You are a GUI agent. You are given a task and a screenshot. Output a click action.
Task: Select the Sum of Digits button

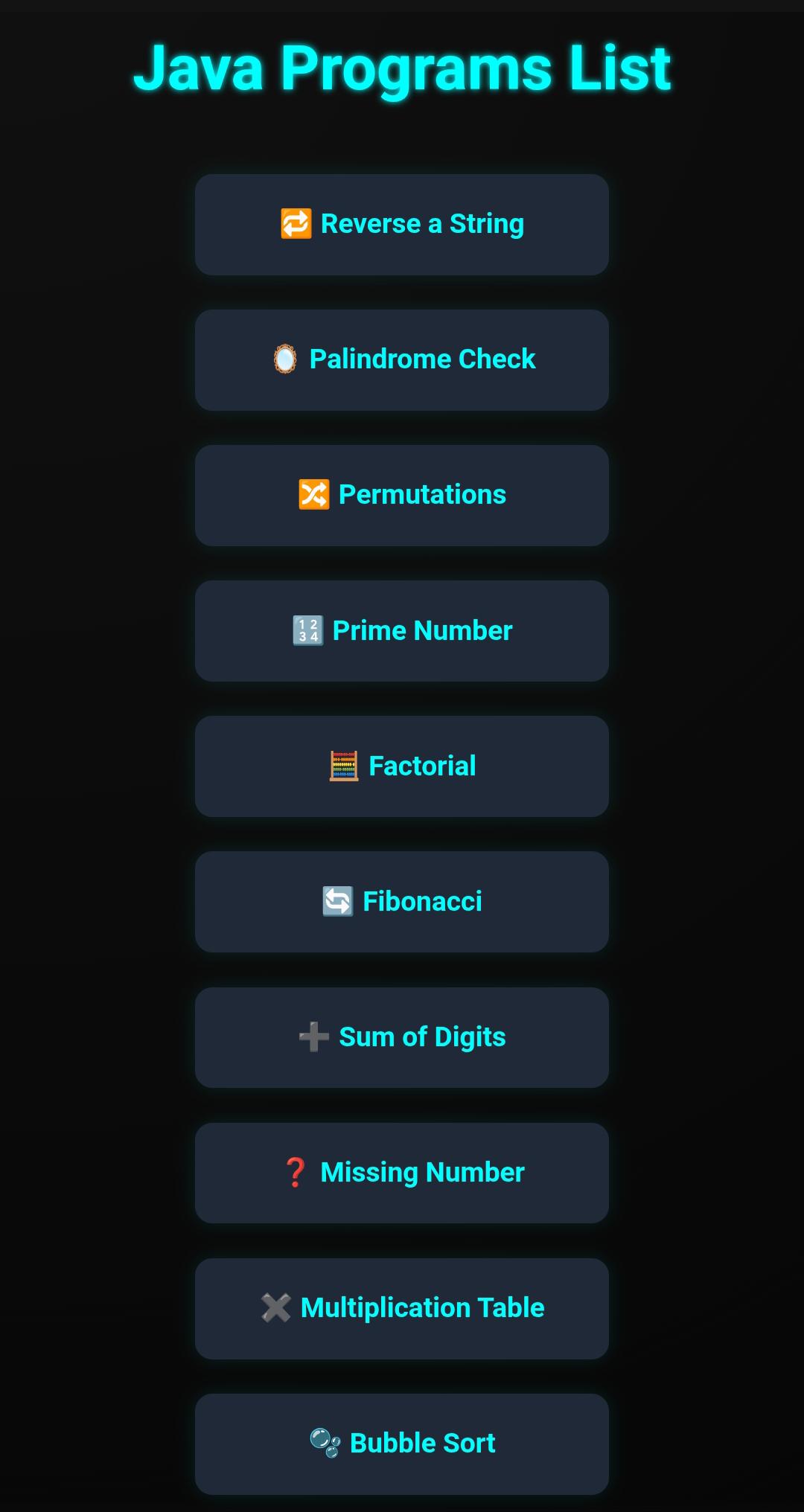(402, 1036)
